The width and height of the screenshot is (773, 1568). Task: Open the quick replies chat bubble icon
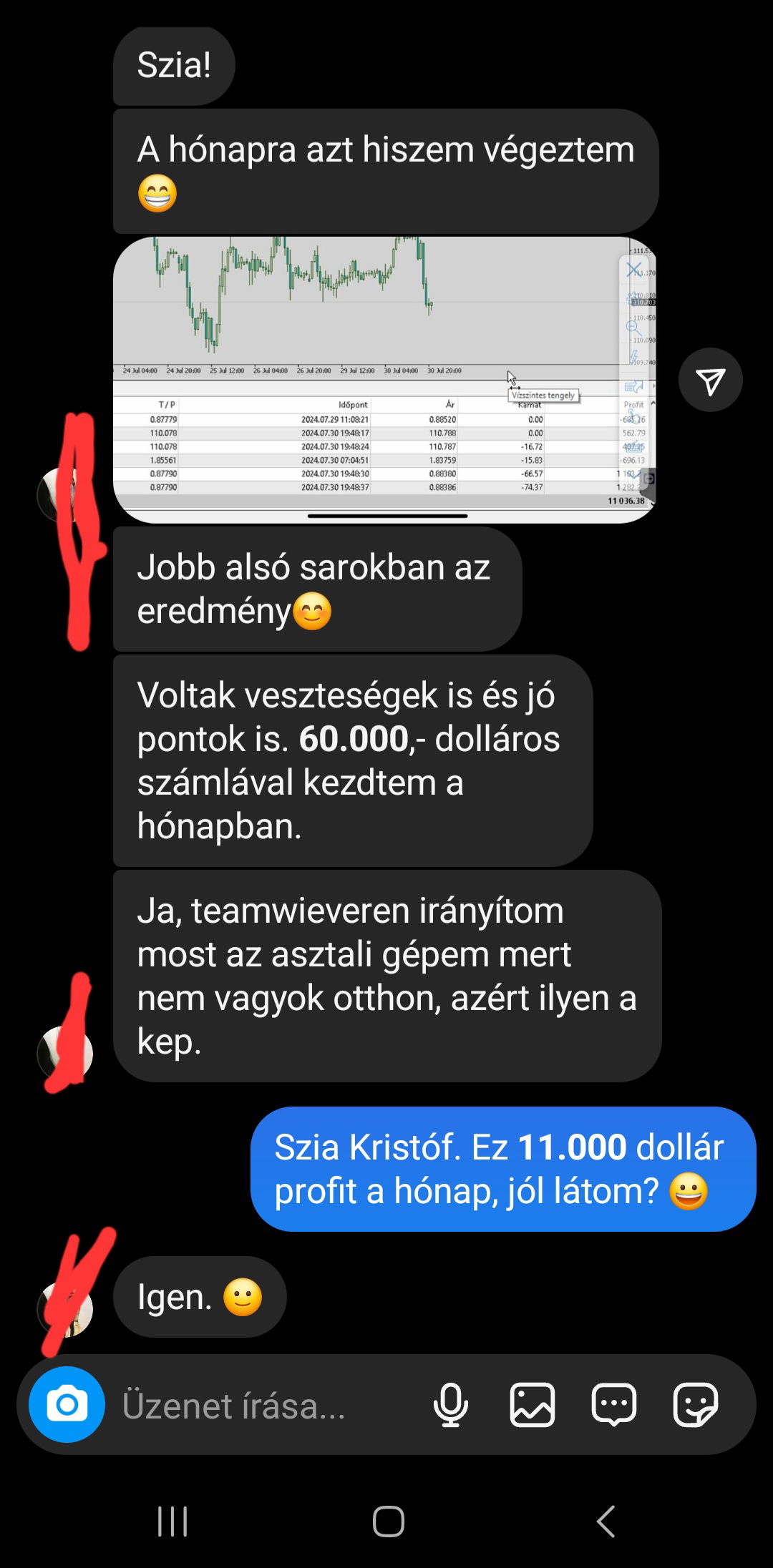coord(613,1405)
